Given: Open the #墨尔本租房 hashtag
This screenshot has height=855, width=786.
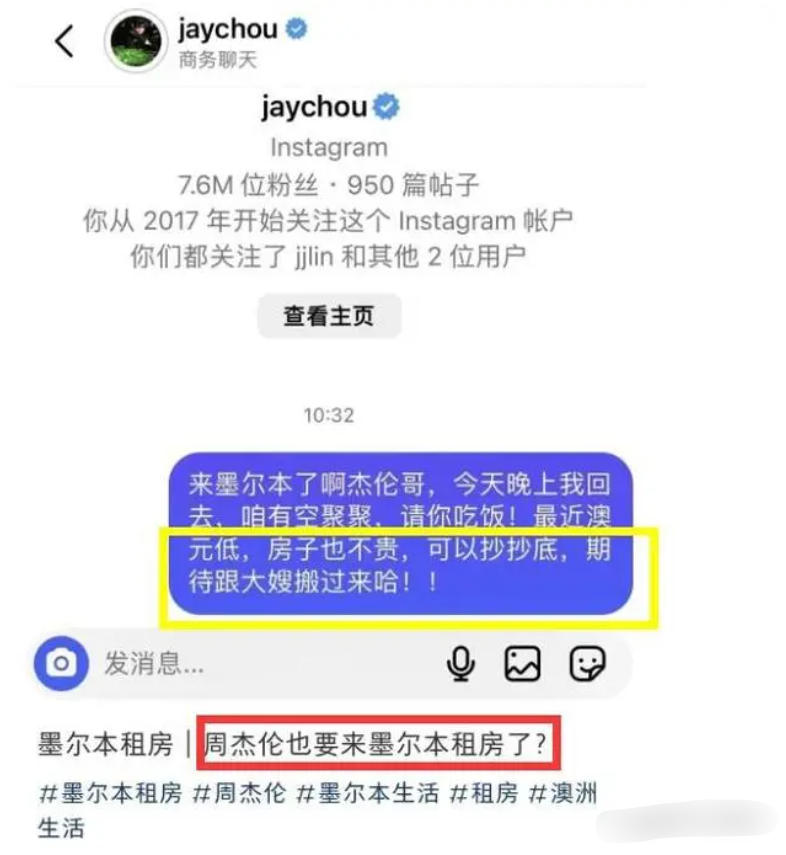Looking at the screenshot, I should (x=110, y=794).
